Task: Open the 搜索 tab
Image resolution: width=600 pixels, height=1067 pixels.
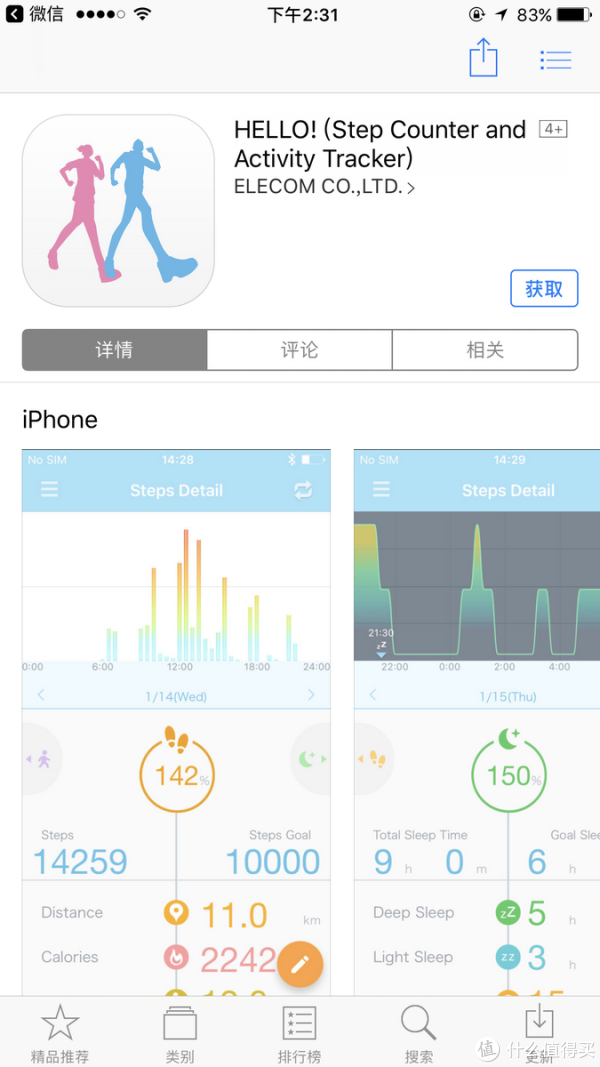Action: (418, 1034)
